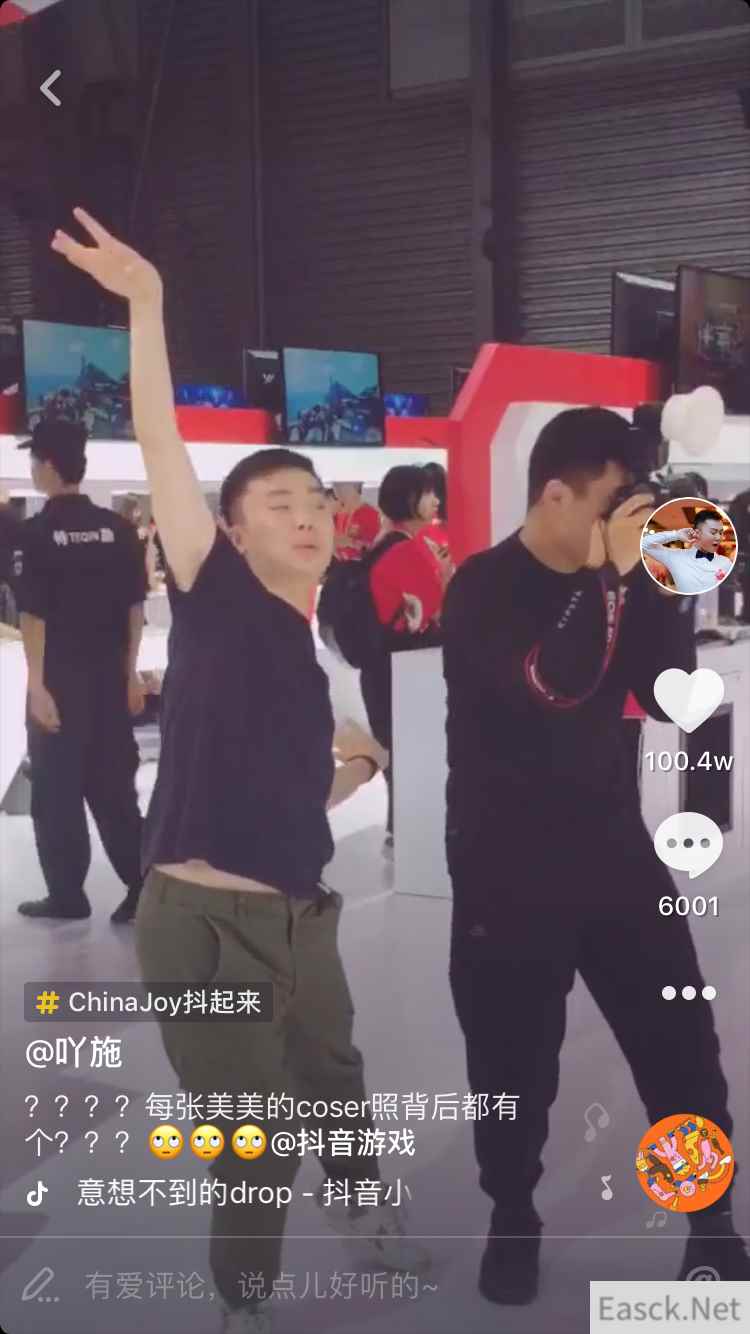The width and height of the screenshot is (750, 1334).
Task: Tap the 有爱评论 comment input field
Action: (x=260, y=1285)
